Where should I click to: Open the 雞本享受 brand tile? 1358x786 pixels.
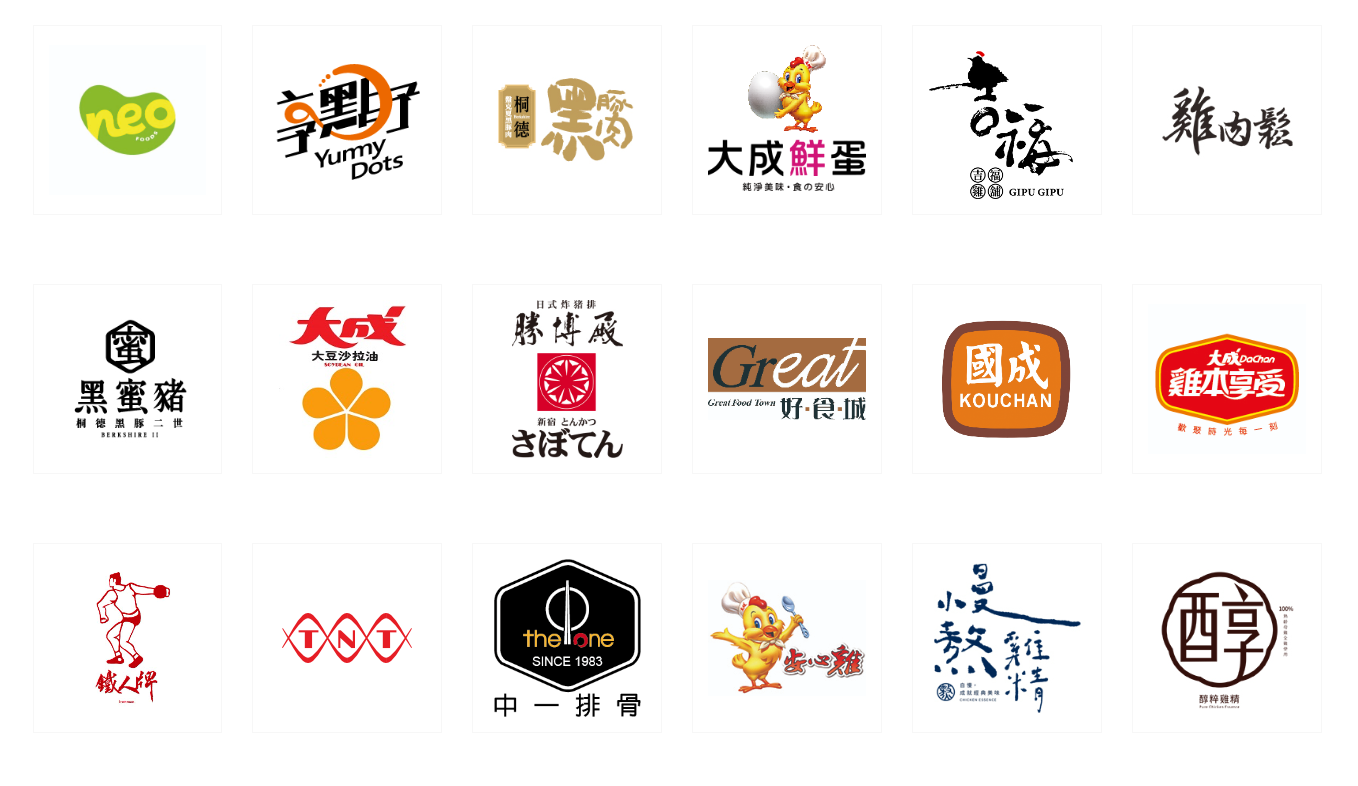coord(1227,379)
